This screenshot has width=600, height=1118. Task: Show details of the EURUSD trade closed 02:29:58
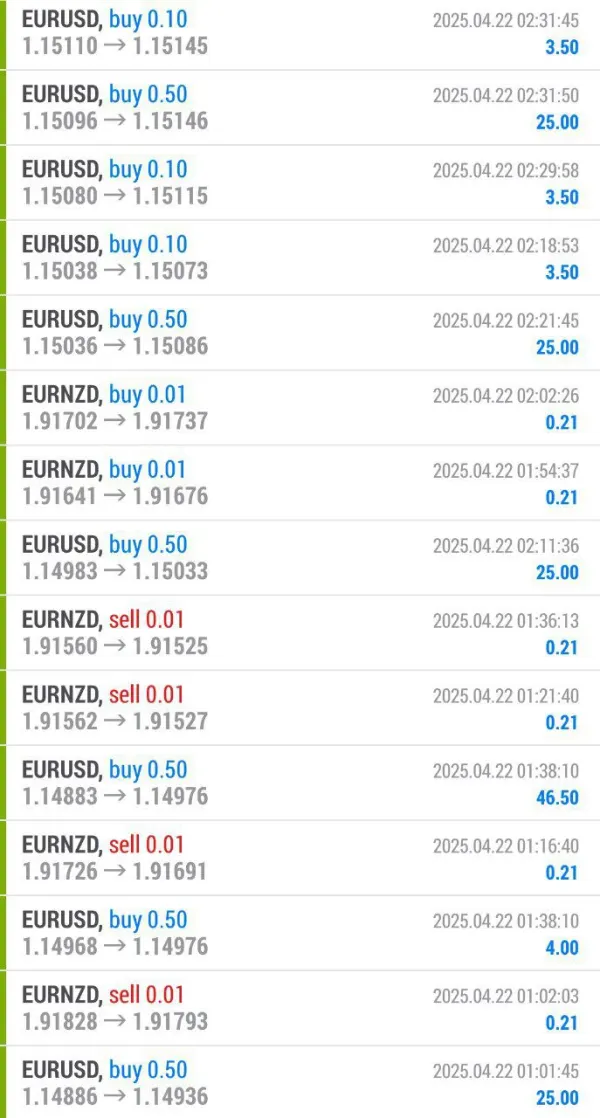[x=300, y=183]
